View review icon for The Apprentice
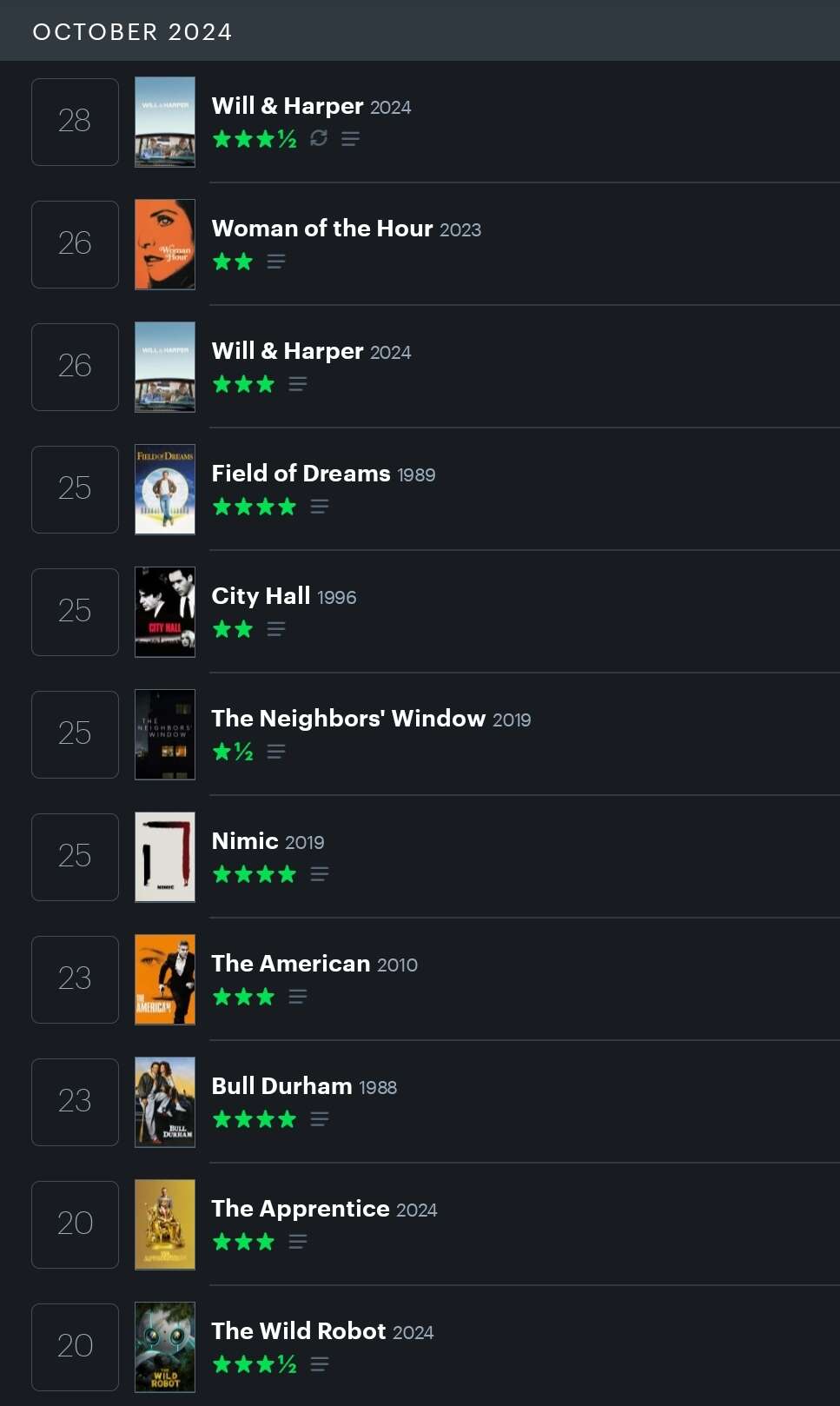This screenshot has height=1406, width=840. coord(298,1241)
